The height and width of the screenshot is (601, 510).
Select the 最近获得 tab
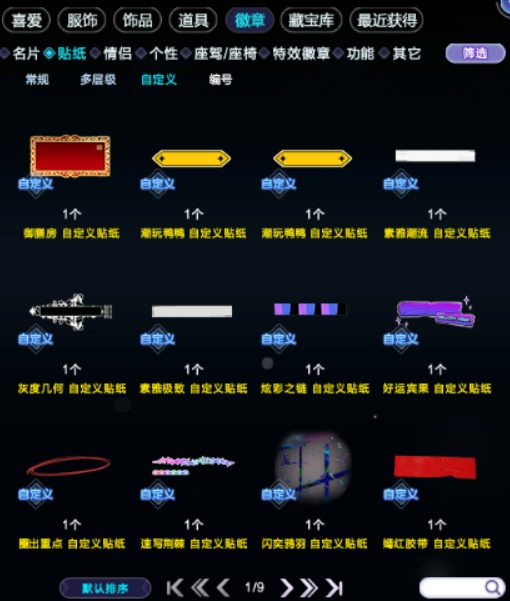(387, 20)
